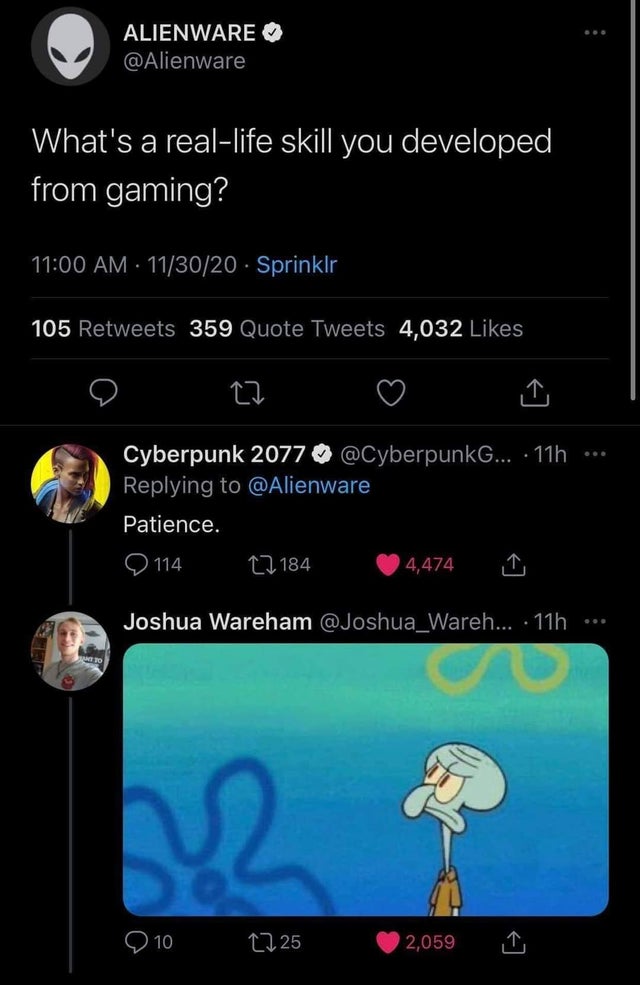Share Cyberpunk 2077's Patience reply

click(x=507, y=564)
